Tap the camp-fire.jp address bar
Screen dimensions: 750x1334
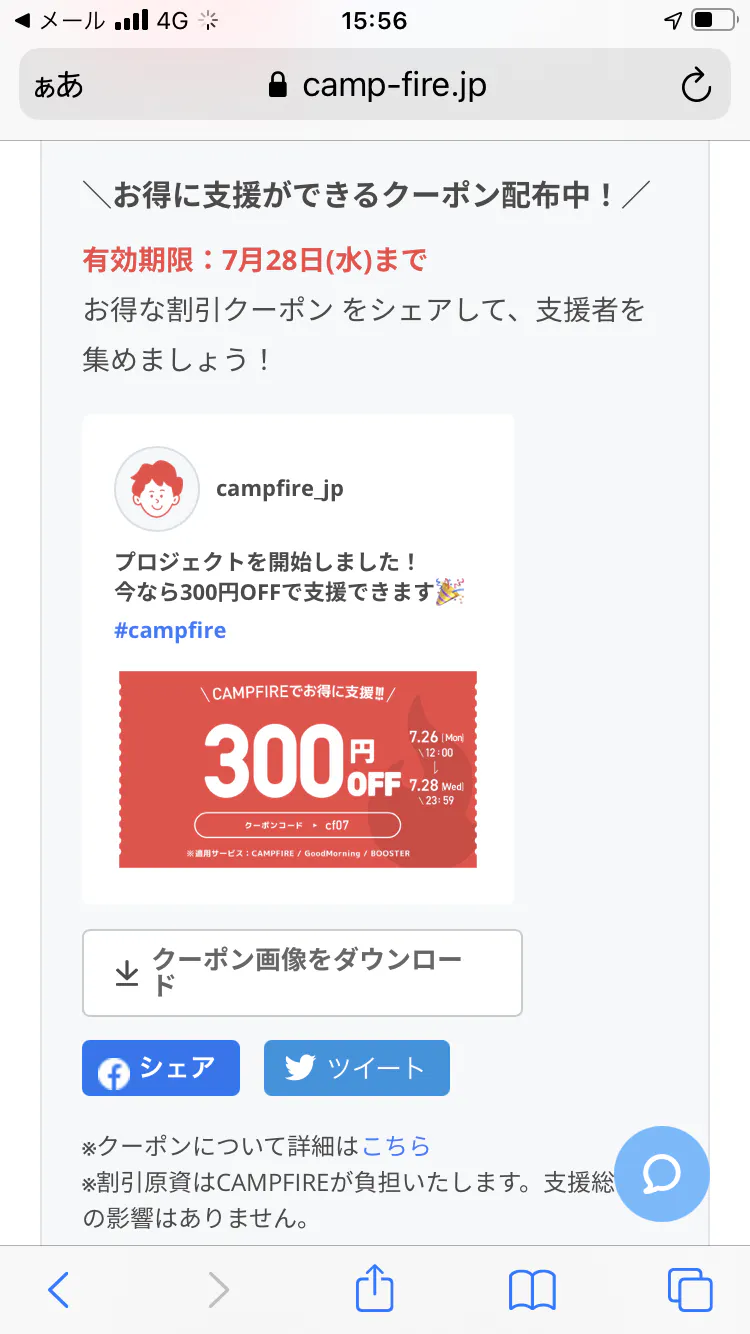378,85
